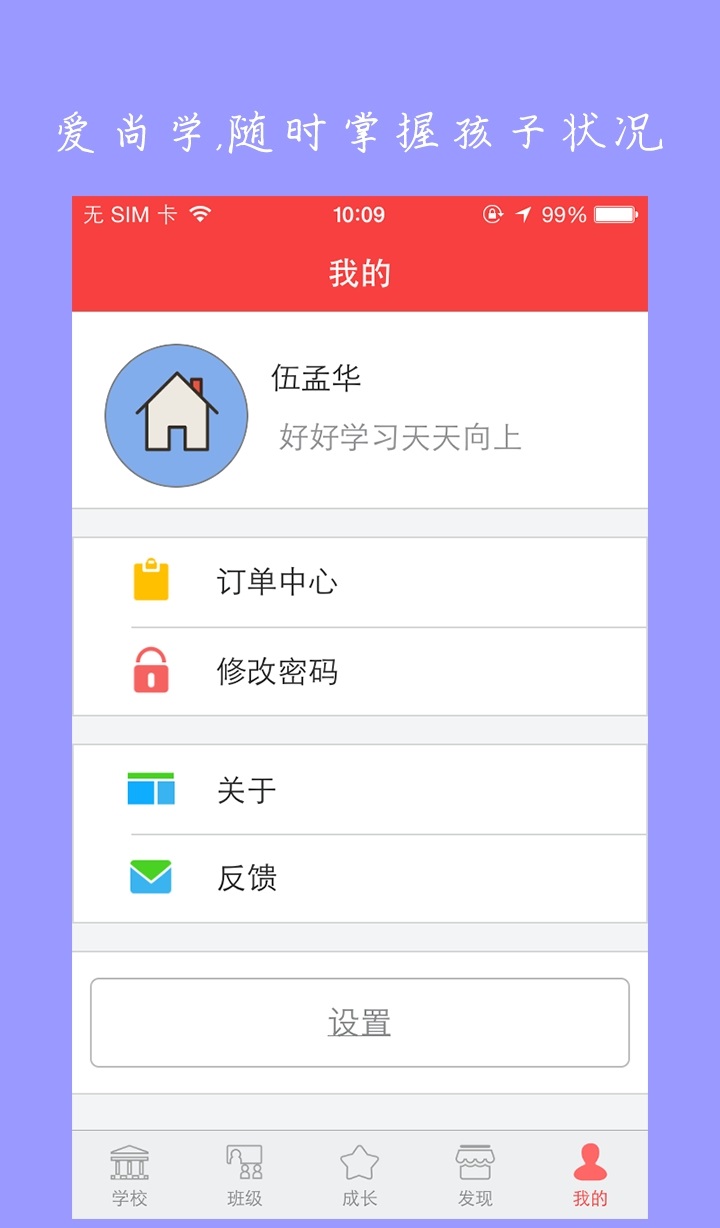Click the username 伍孟华
The height and width of the screenshot is (1228, 720).
pyautogui.click(x=316, y=378)
